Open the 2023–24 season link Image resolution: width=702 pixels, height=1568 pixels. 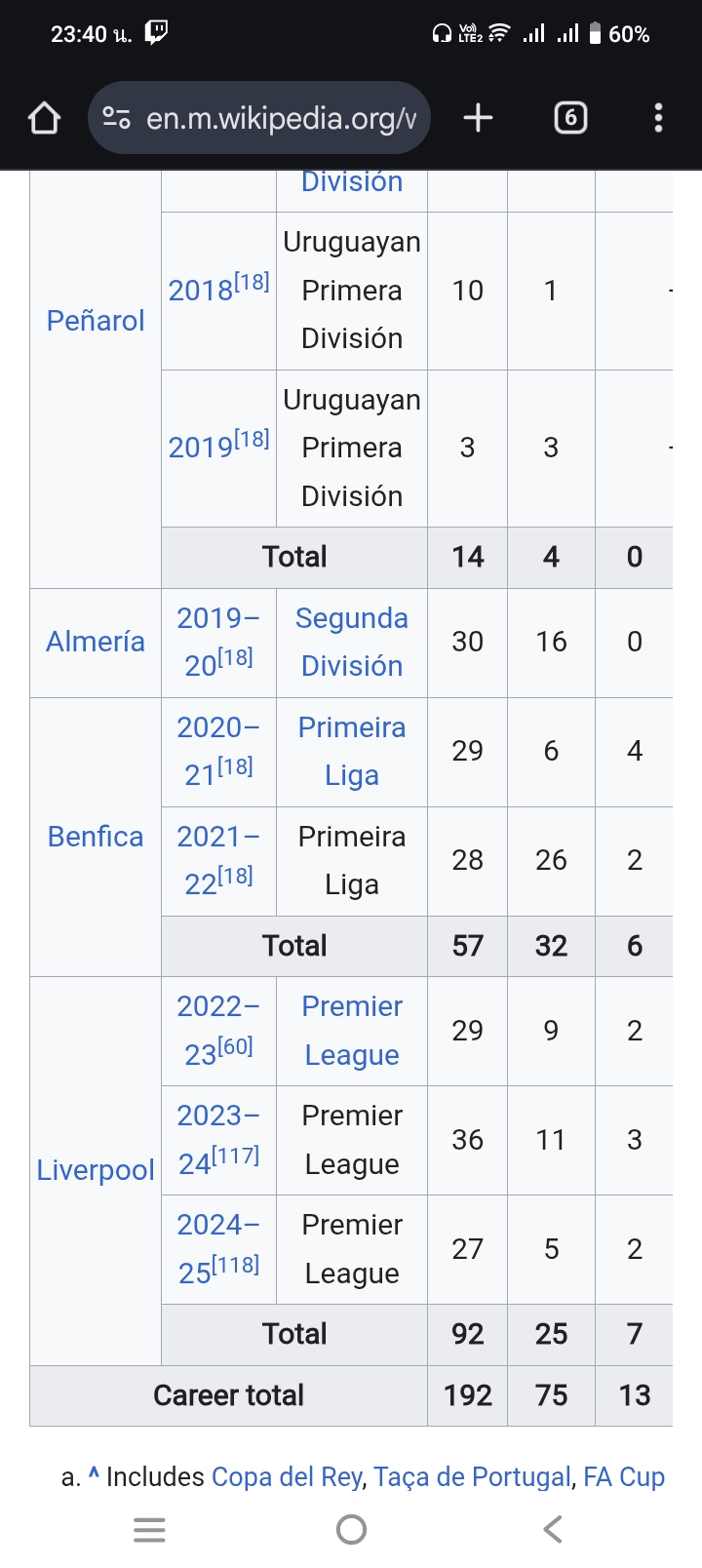click(218, 1139)
